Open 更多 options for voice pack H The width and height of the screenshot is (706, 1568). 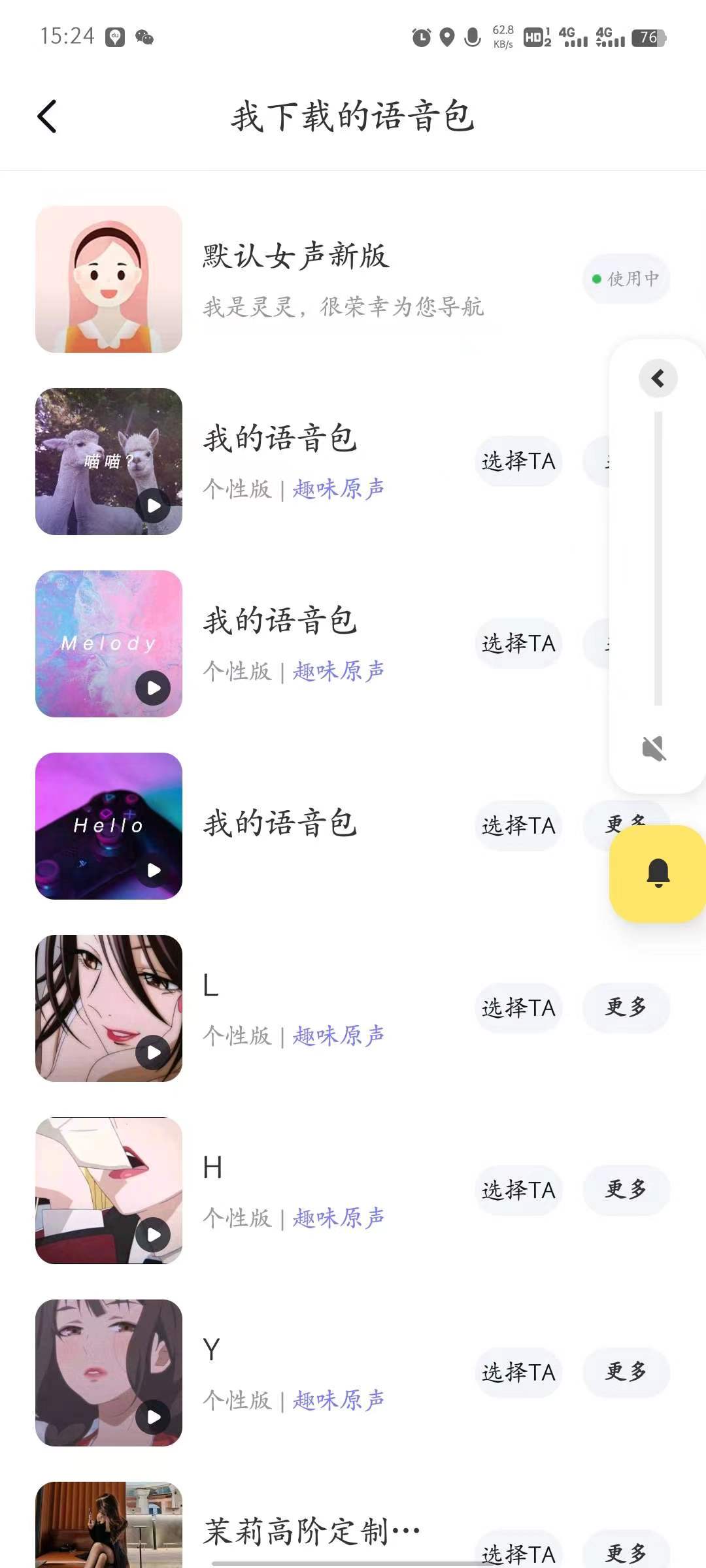coord(626,1190)
